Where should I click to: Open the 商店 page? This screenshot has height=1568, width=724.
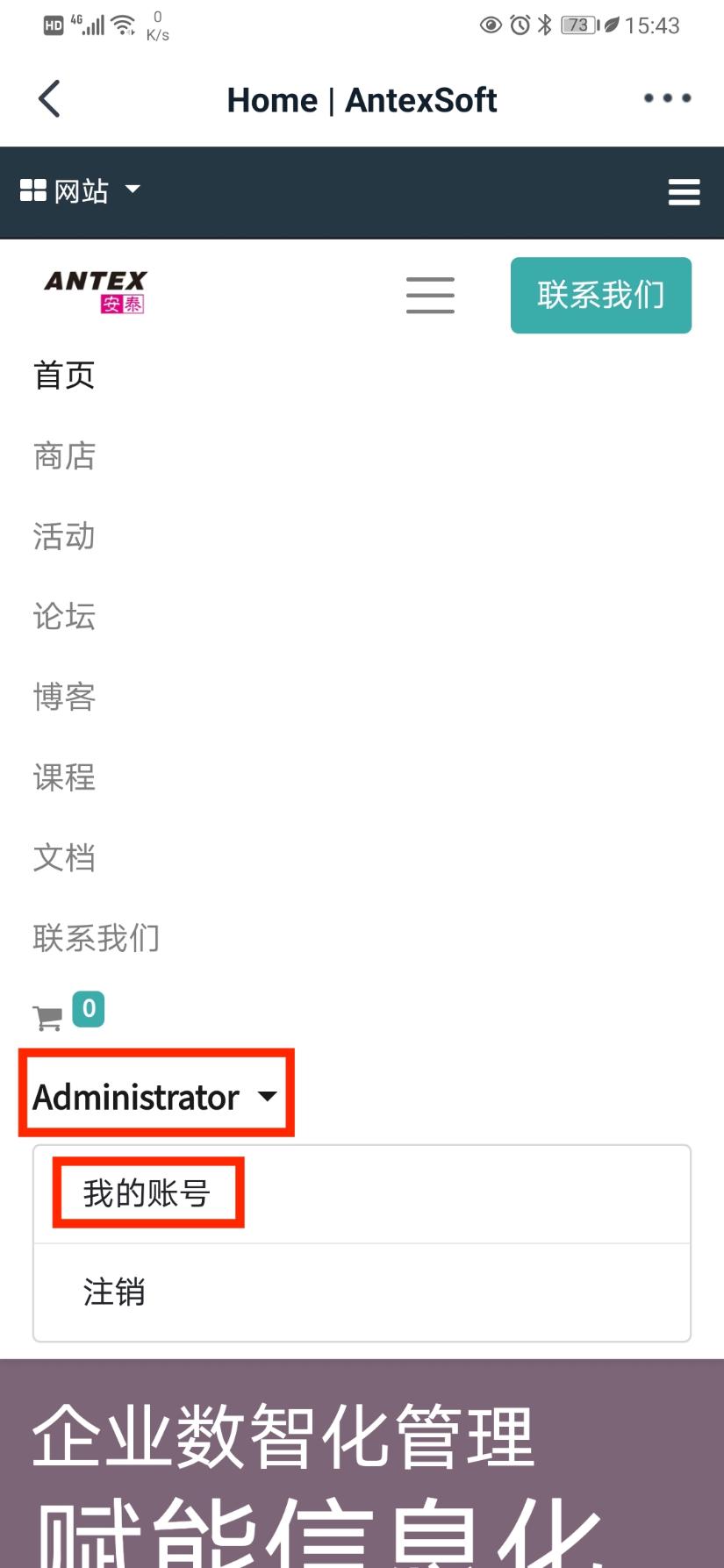pos(64,456)
